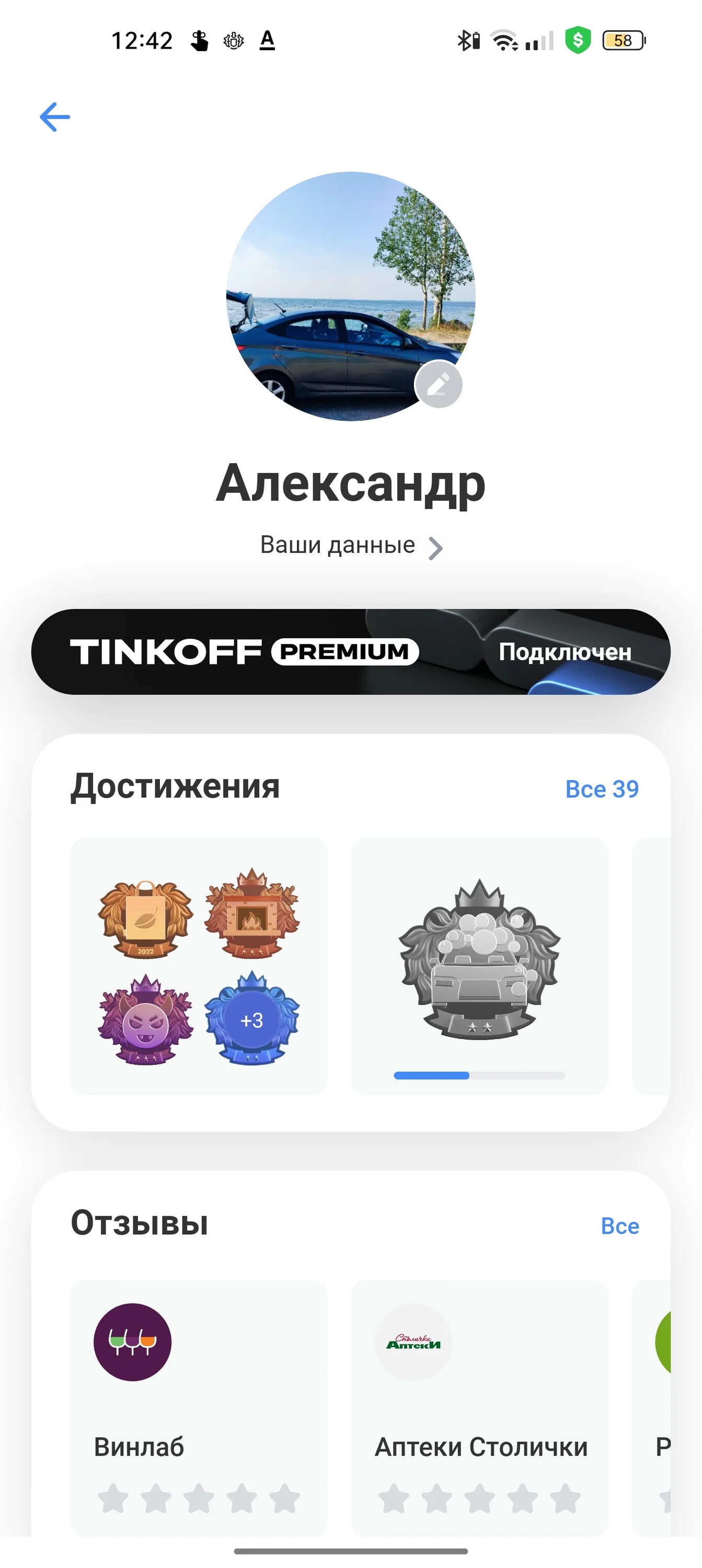
Task: Open the Ваши данные link
Action: tap(351, 546)
